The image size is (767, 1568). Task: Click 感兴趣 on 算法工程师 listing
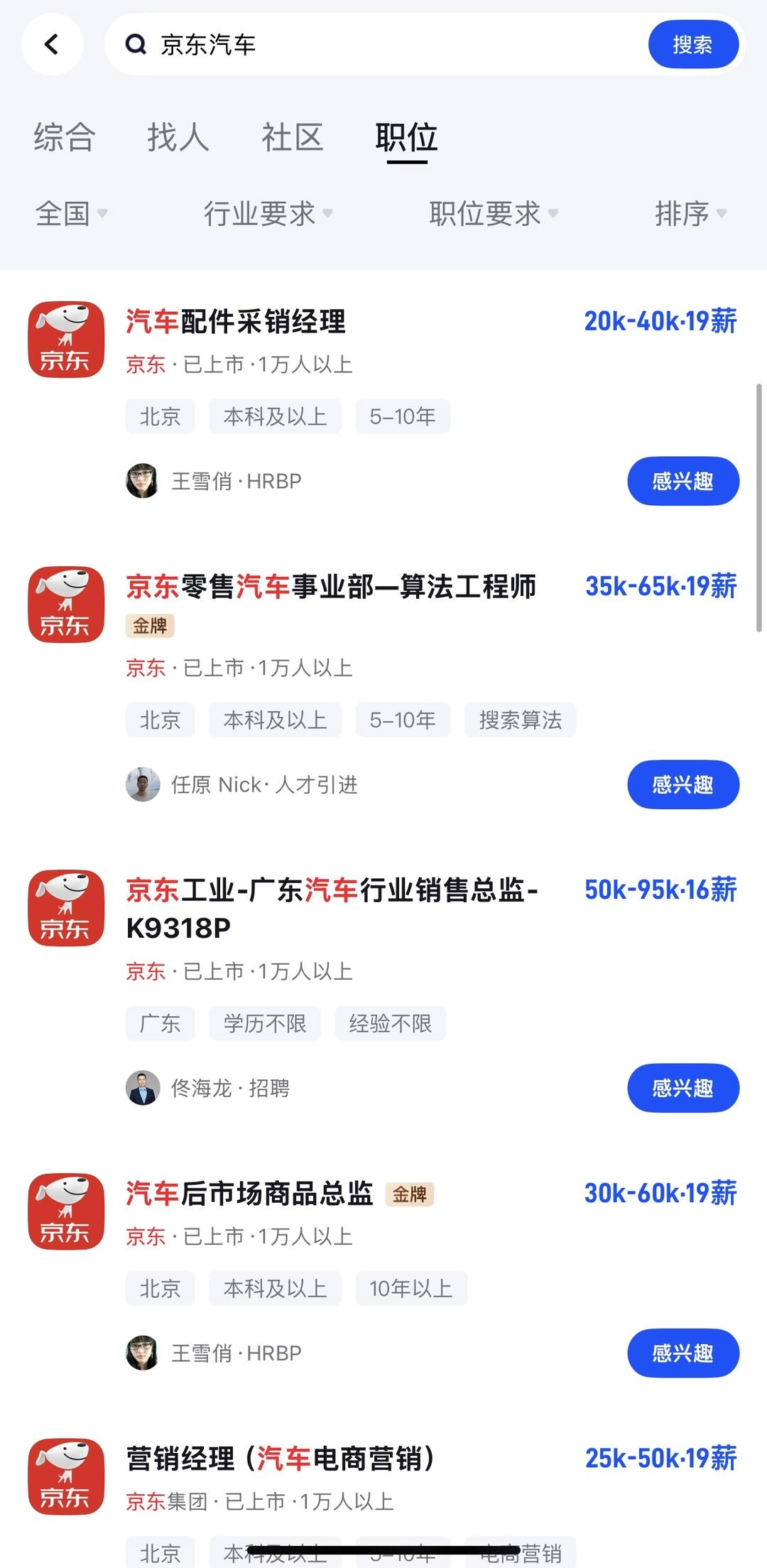(x=682, y=784)
